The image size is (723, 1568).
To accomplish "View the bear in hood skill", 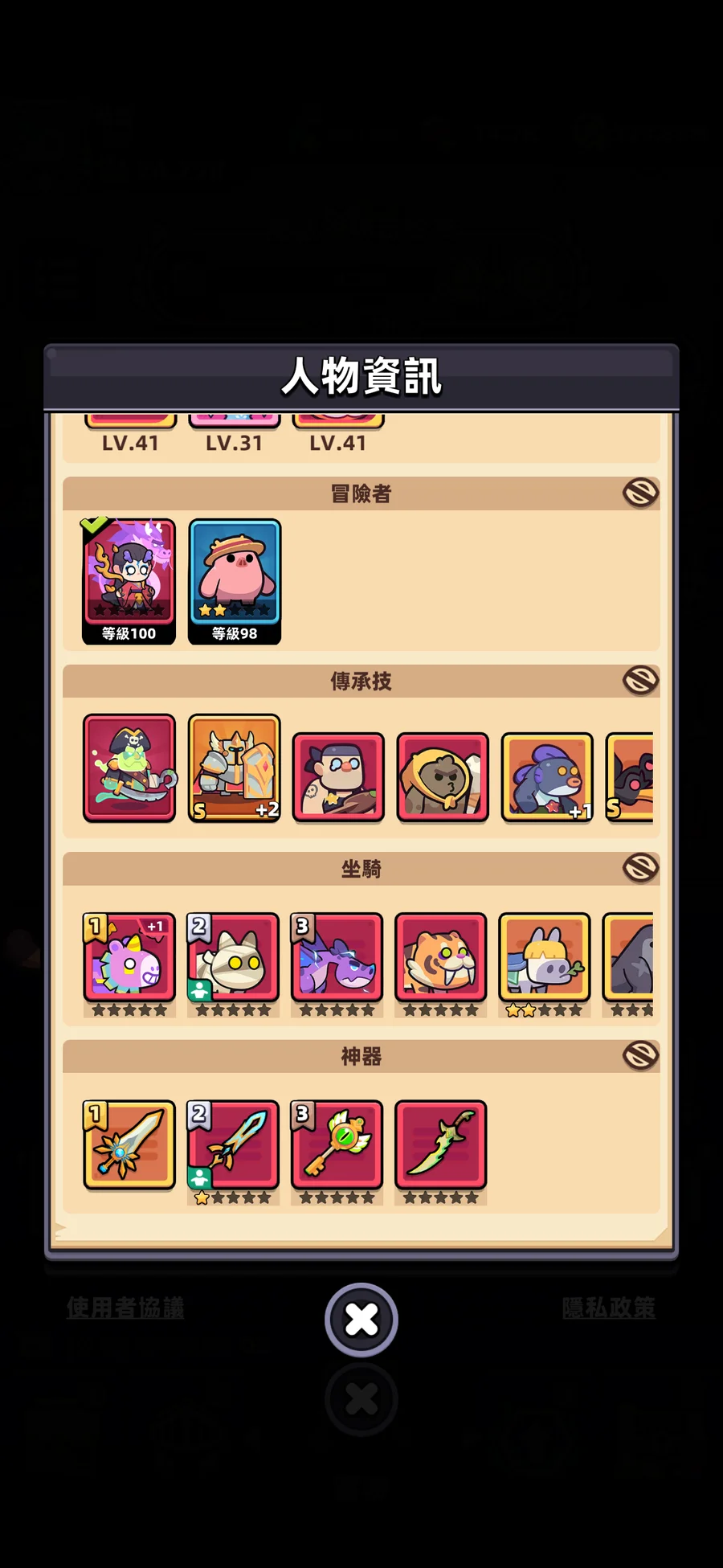I will (442, 776).
